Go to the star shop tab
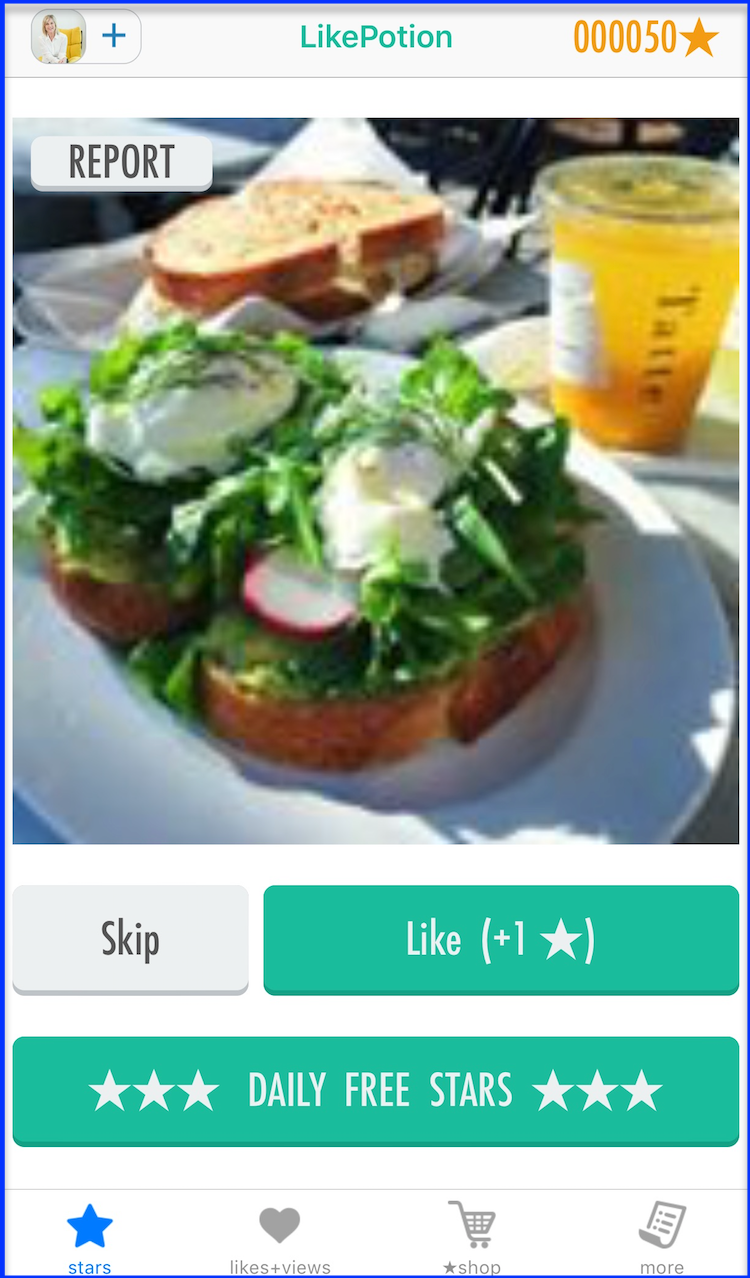This screenshot has height=1278, width=750. pos(471,1238)
